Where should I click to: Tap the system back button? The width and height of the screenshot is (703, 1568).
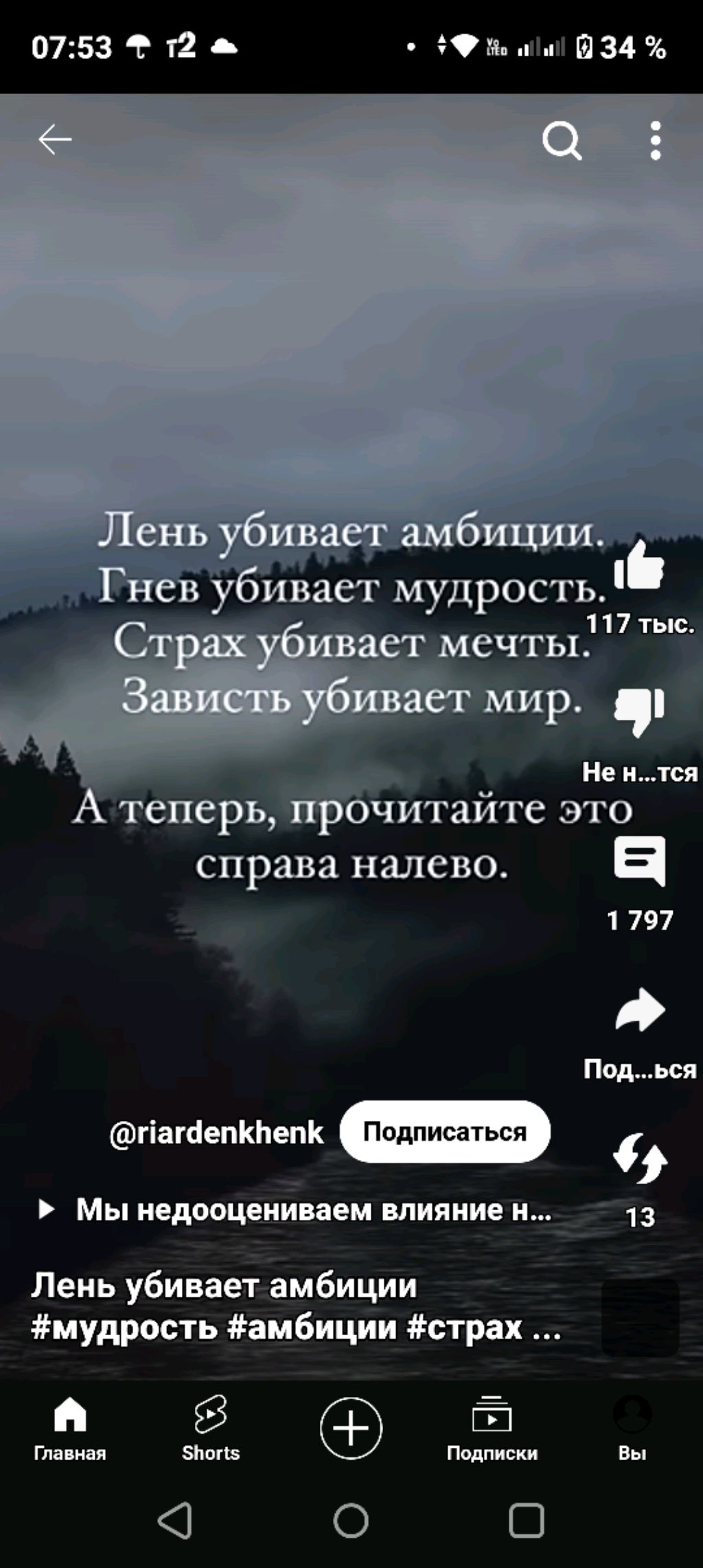175,1520
